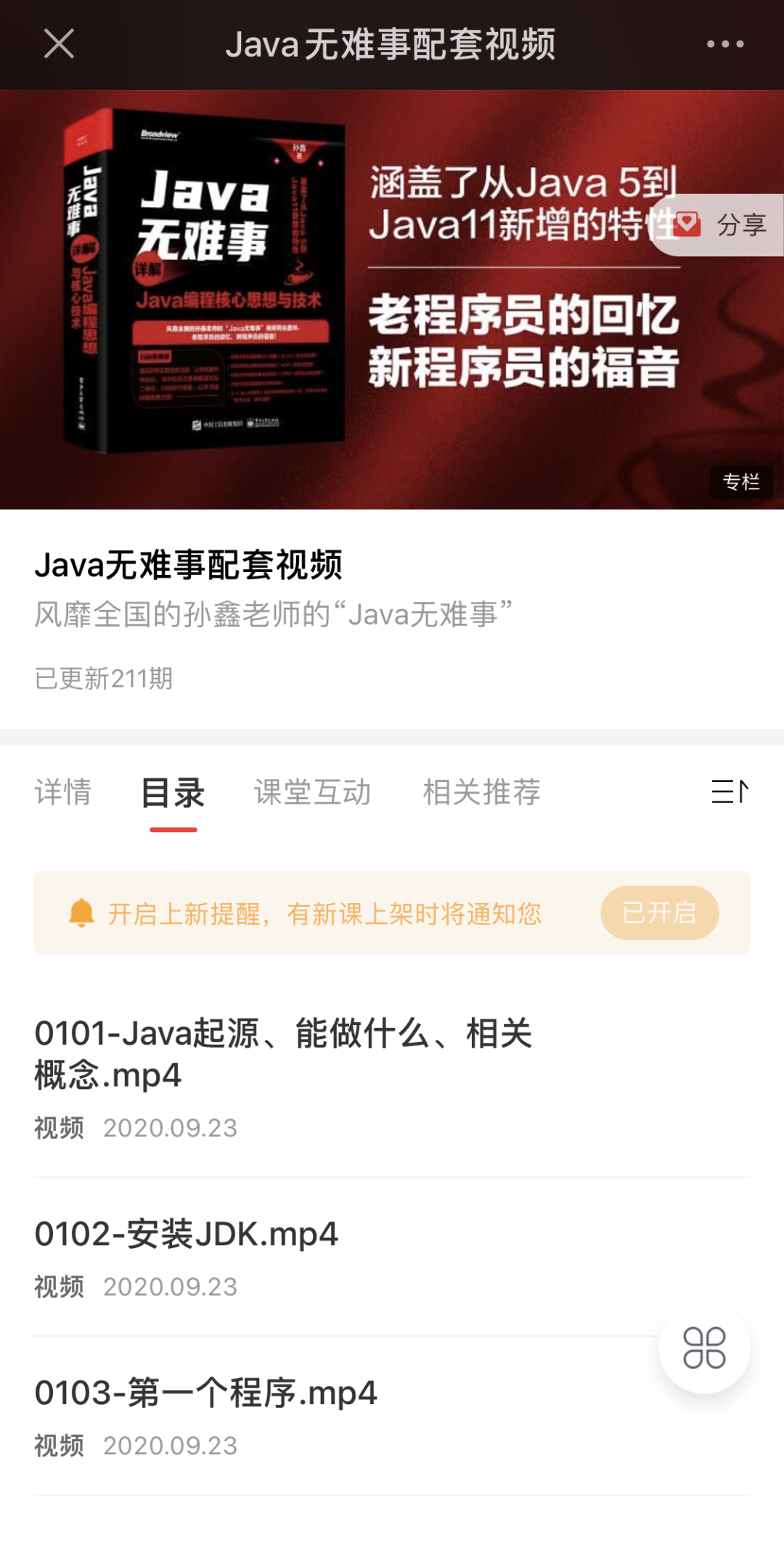Tap the 专栏 label on the banner
This screenshot has height=1545, width=784.
tap(741, 481)
